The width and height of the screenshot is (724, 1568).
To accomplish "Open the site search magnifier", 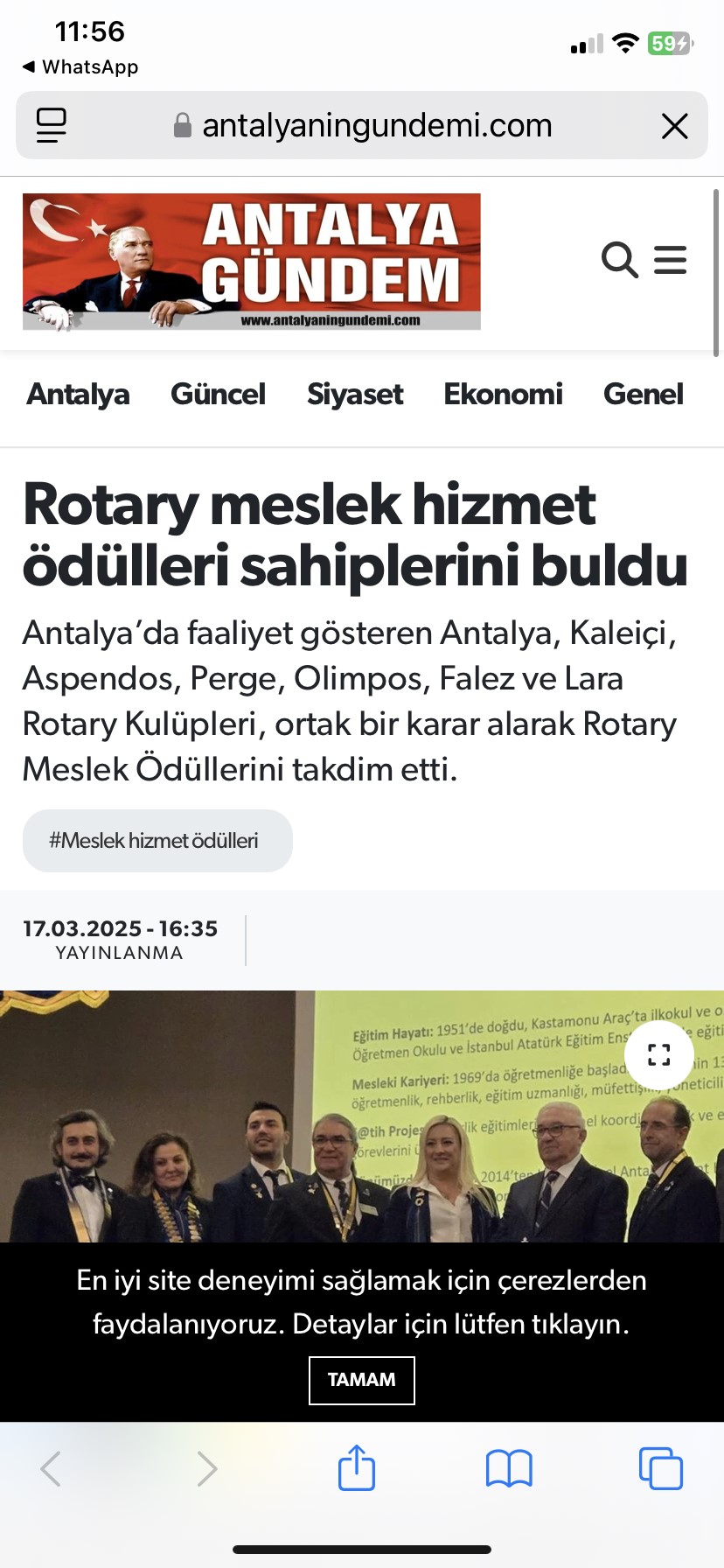I will point(620,260).
